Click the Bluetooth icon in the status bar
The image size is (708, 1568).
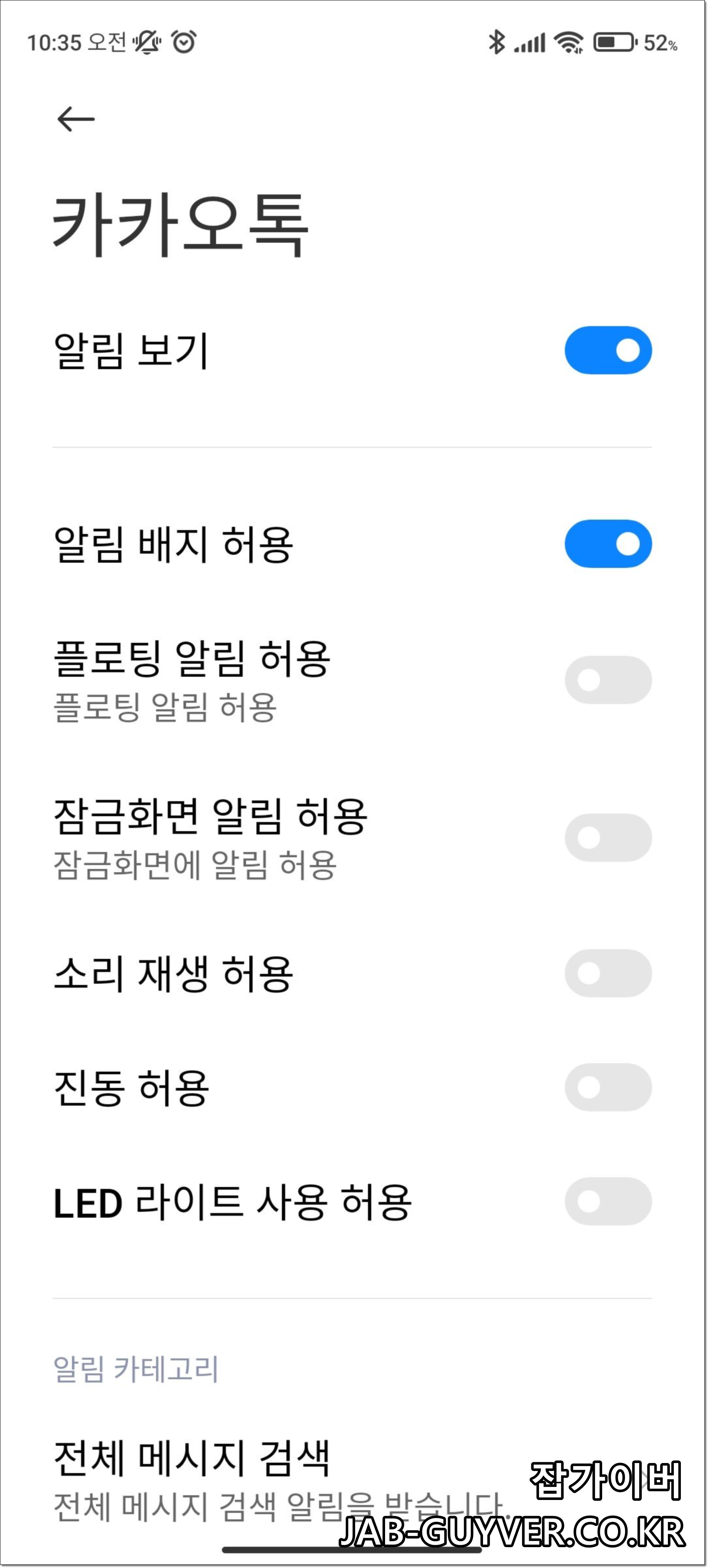pyautogui.click(x=497, y=41)
